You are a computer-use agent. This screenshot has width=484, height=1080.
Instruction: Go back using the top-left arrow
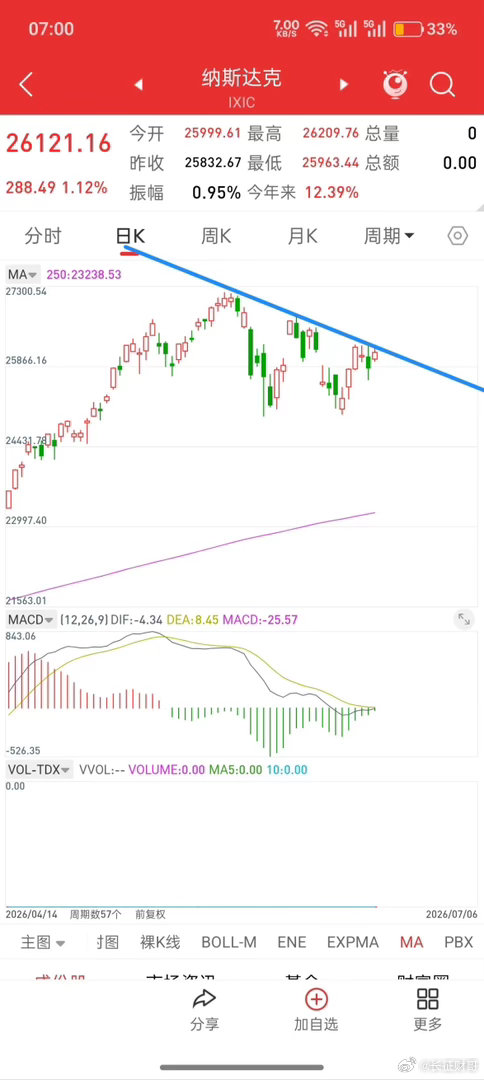pyautogui.click(x=26, y=85)
